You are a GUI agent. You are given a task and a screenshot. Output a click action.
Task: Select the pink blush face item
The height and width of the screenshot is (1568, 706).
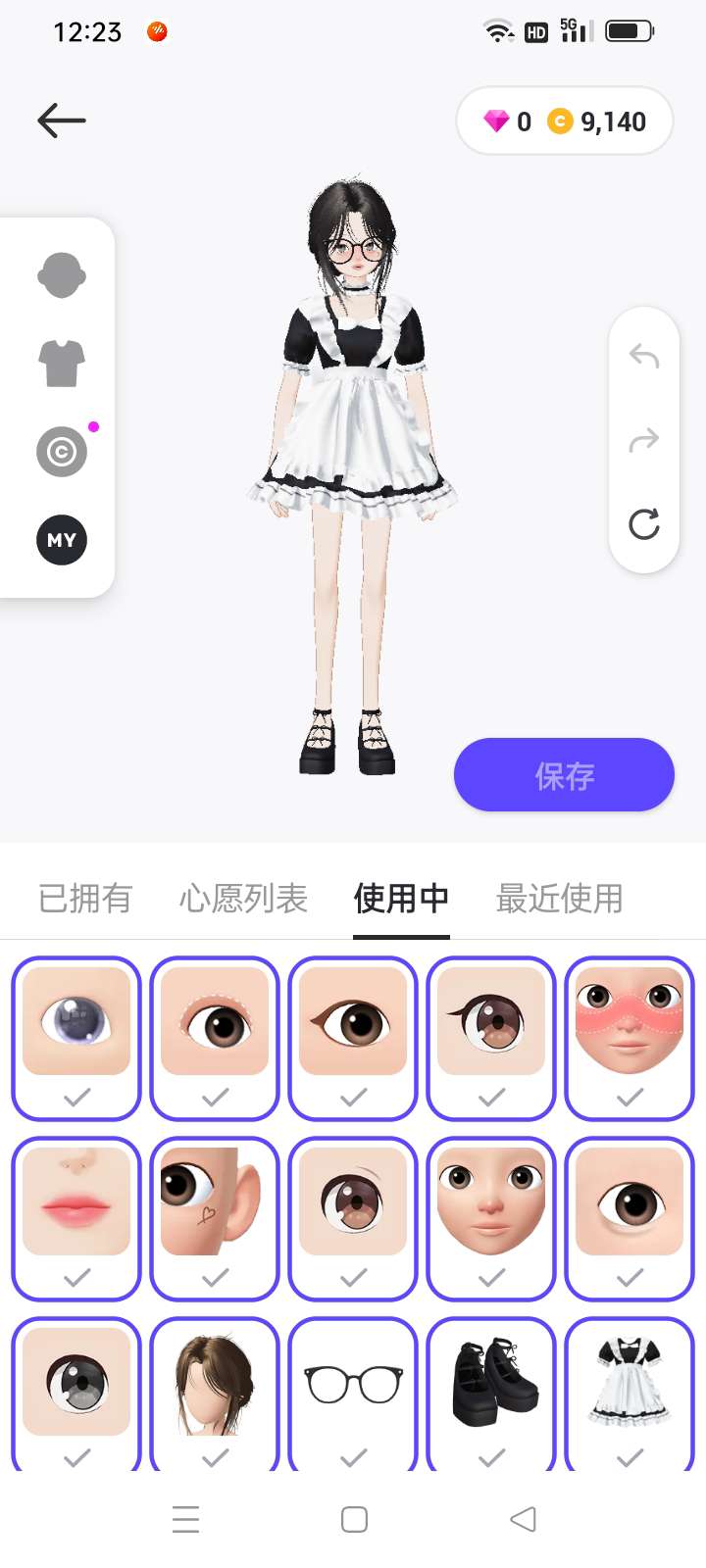(x=630, y=1038)
